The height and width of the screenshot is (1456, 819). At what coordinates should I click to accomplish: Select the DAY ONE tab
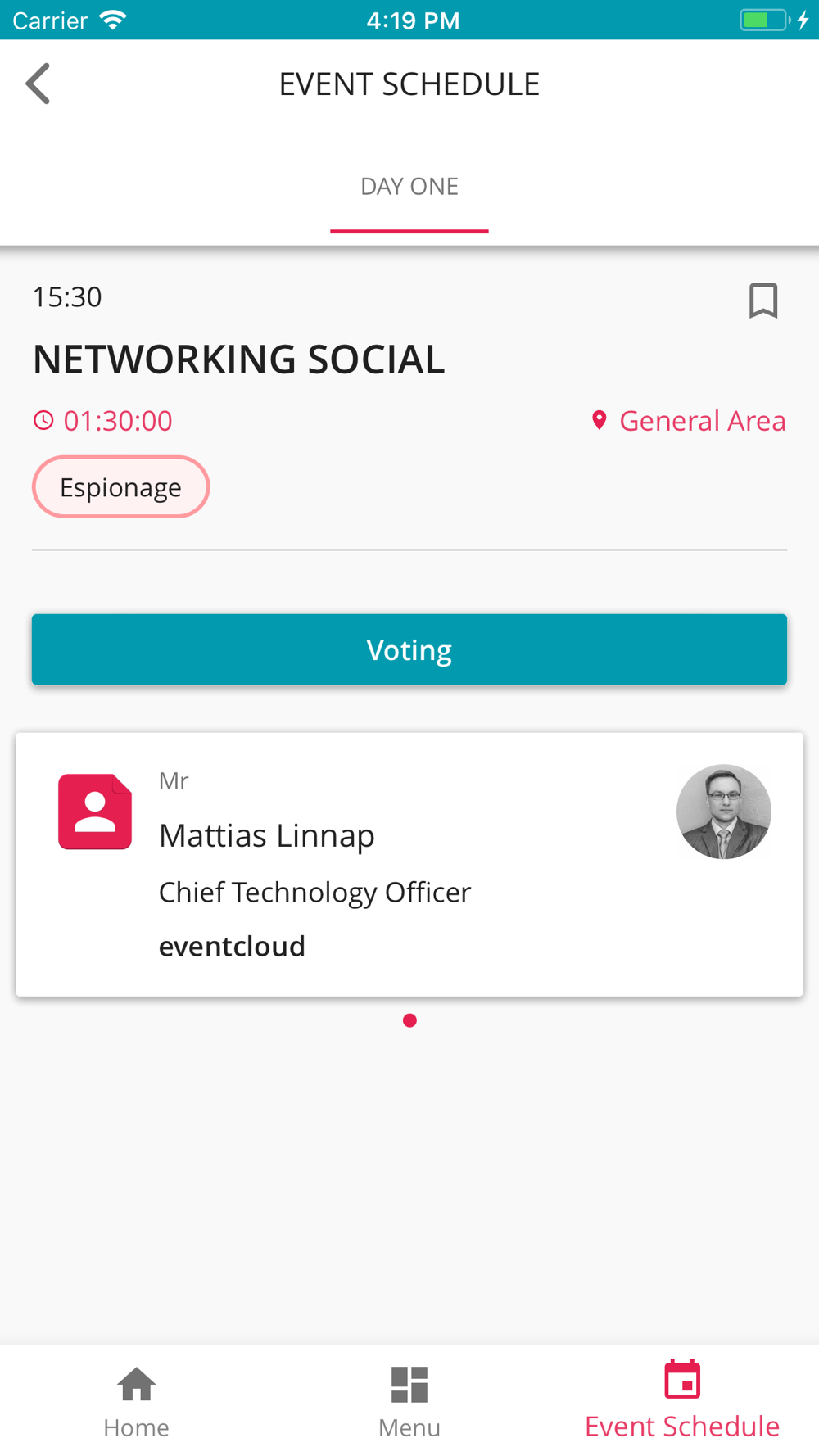point(409,187)
